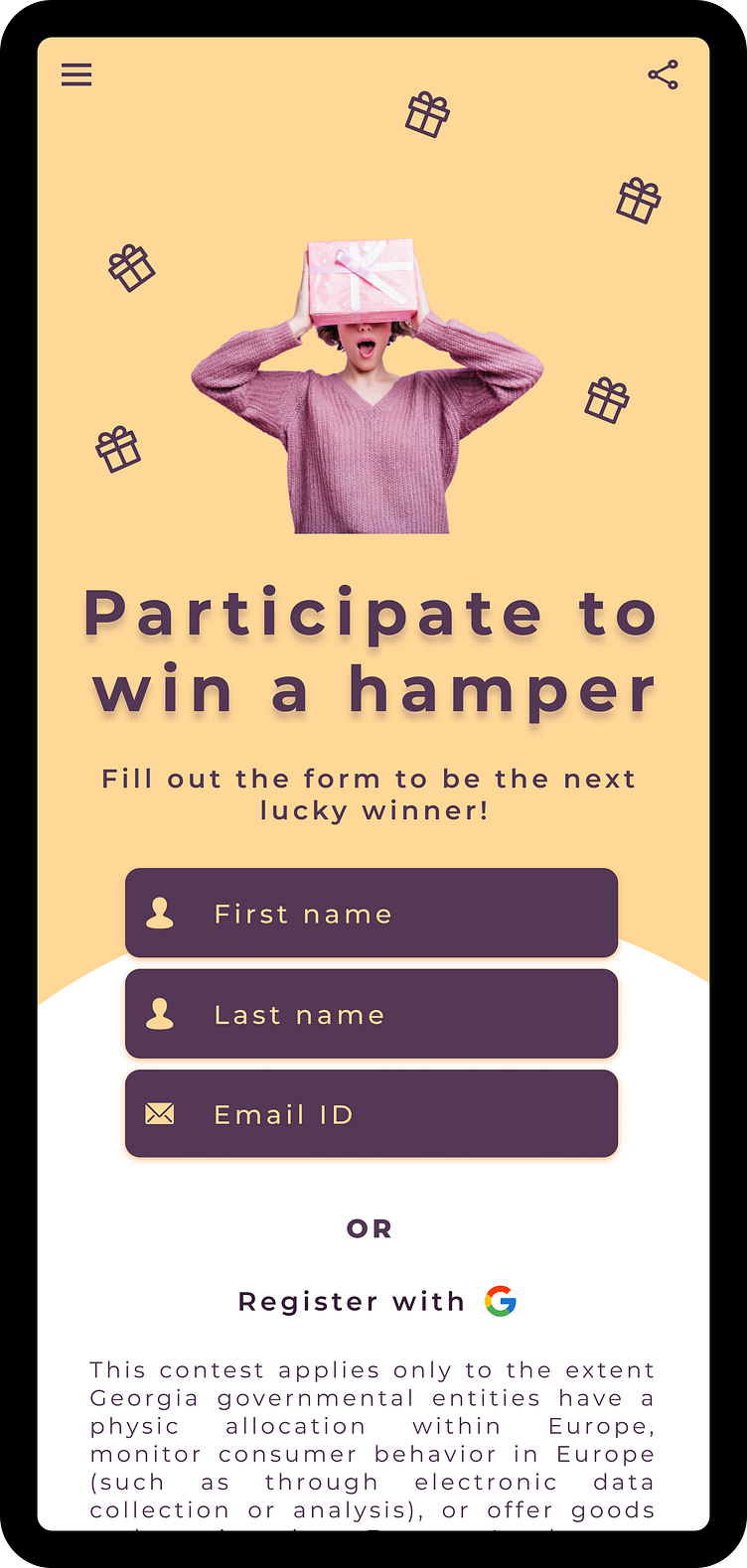This screenshot has width=747, height=1568.
Task: Focus the First name field
Action: click(372, 913)
